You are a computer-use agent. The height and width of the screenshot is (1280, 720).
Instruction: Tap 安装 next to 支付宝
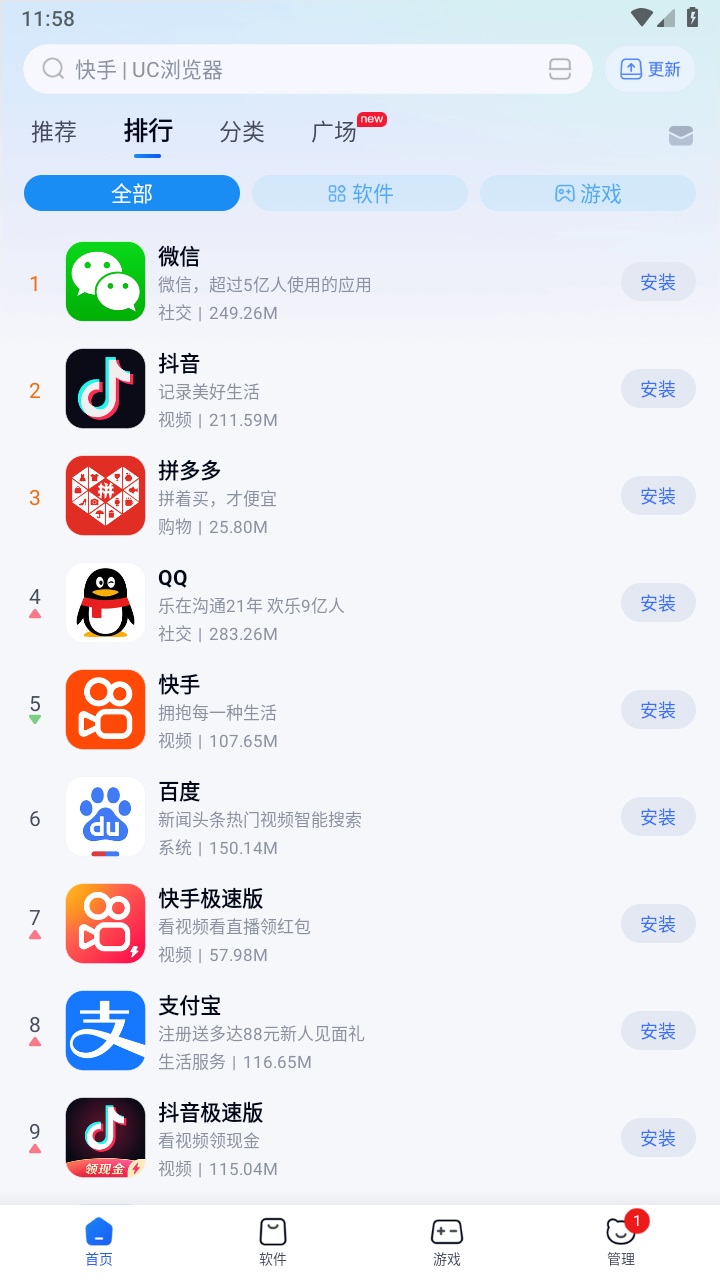click(x=658, y=1031)
